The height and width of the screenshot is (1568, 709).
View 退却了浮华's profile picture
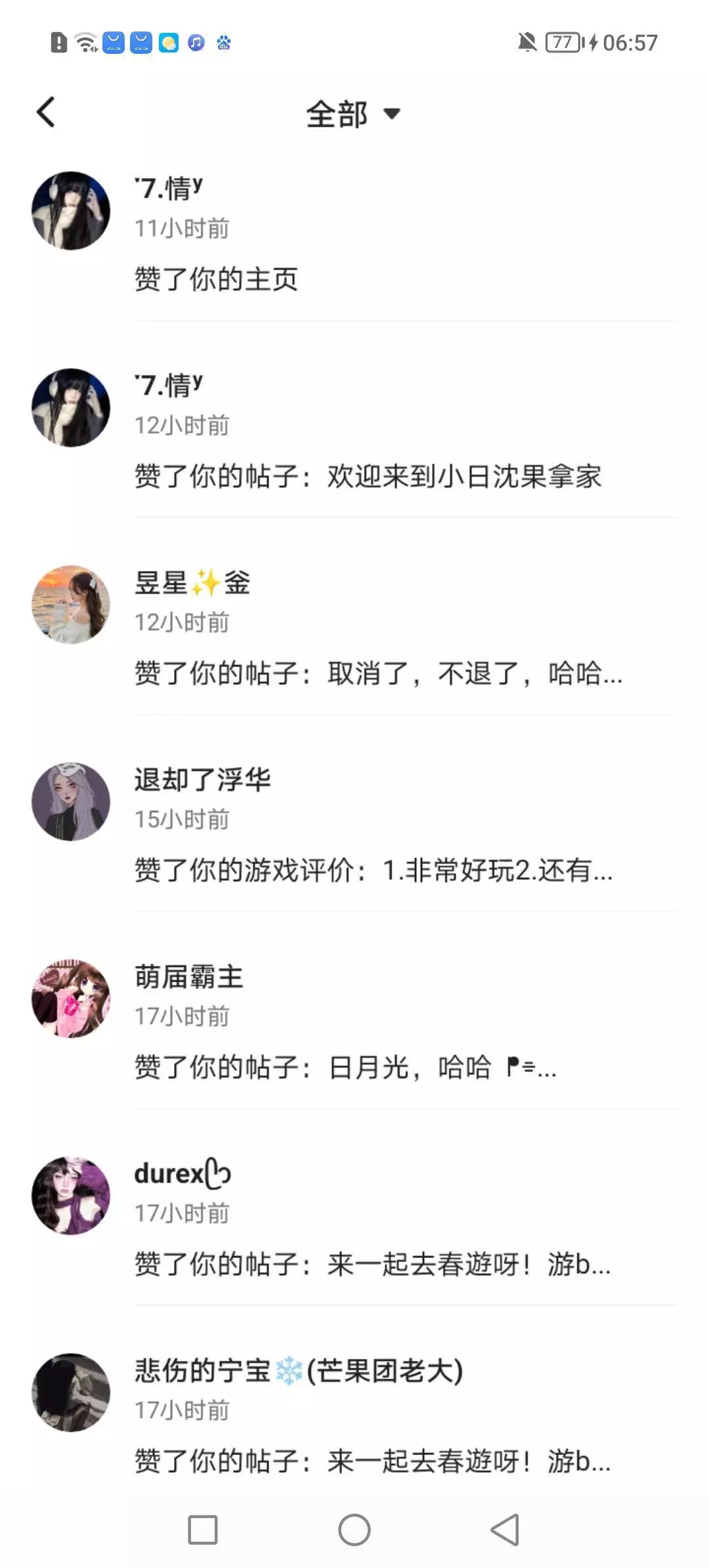(x=71, y=802)
